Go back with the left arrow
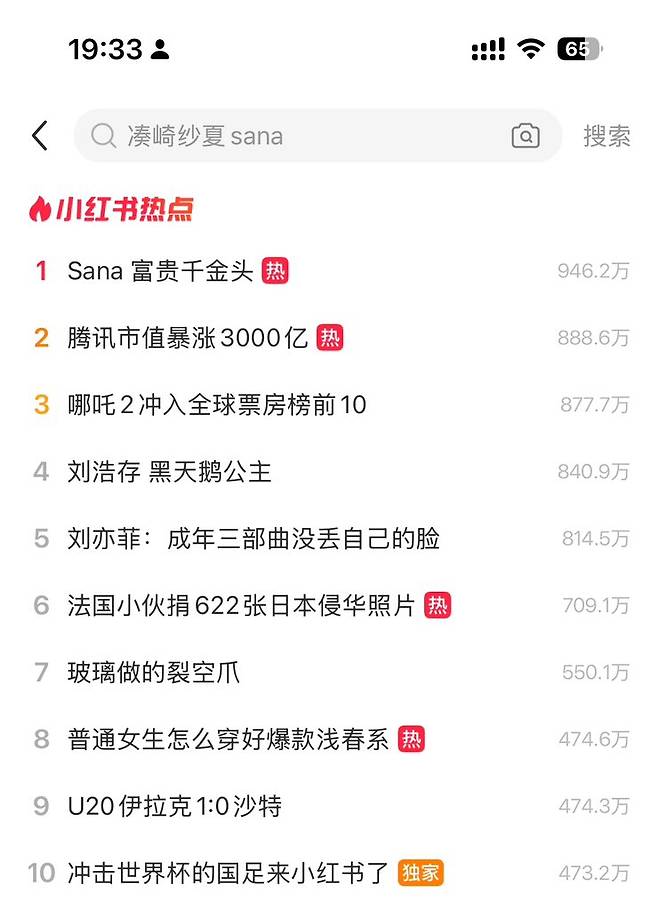The image size is (658, 910). 40,136
